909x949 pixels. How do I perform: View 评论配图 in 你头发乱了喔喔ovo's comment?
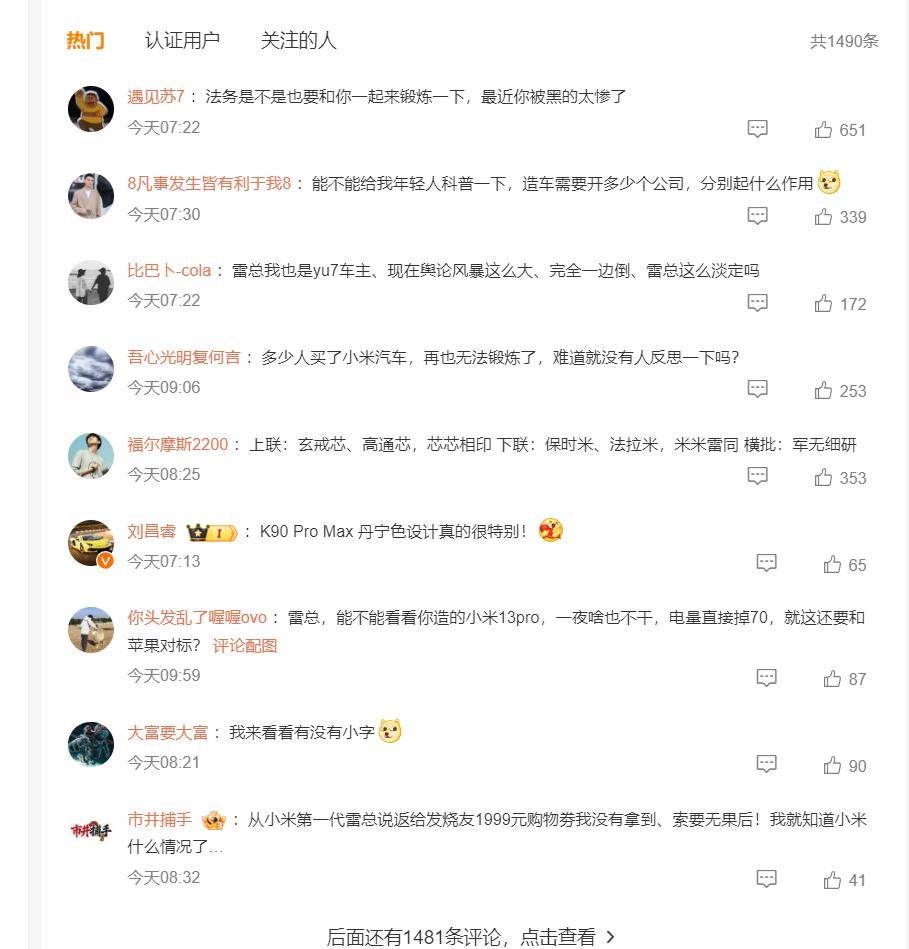[x=245, y=645]
